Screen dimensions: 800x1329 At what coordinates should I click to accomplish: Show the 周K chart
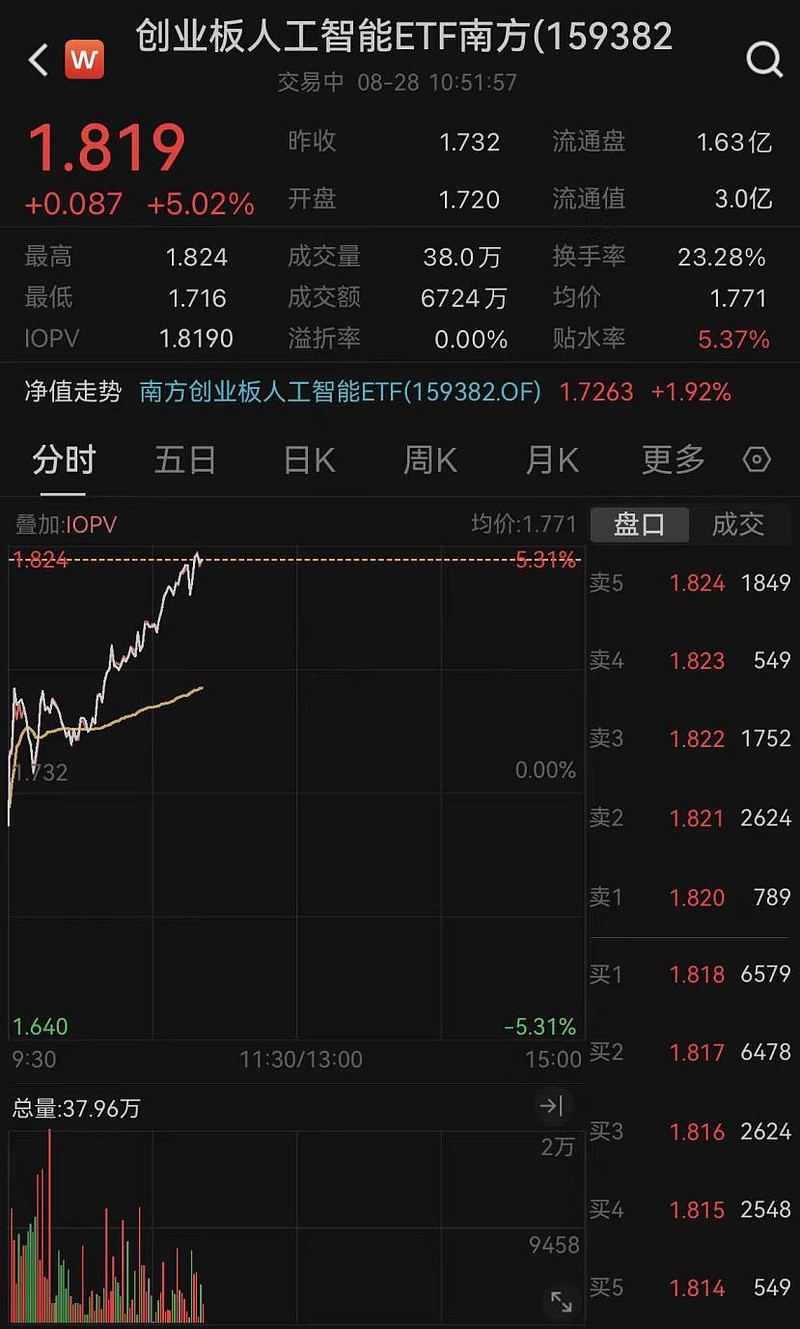[x=430, y=460]
